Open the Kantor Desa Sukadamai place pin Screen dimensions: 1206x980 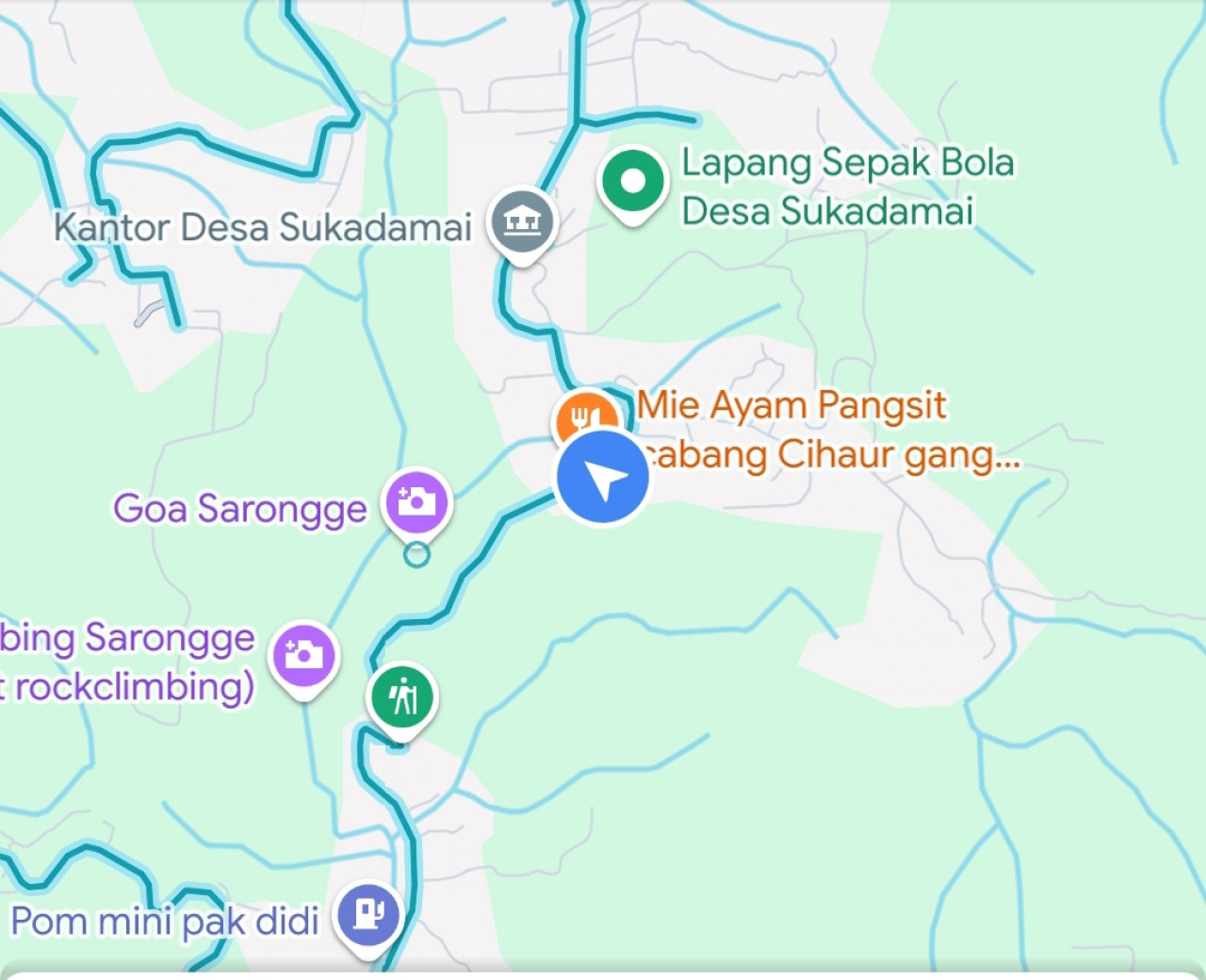522,222
